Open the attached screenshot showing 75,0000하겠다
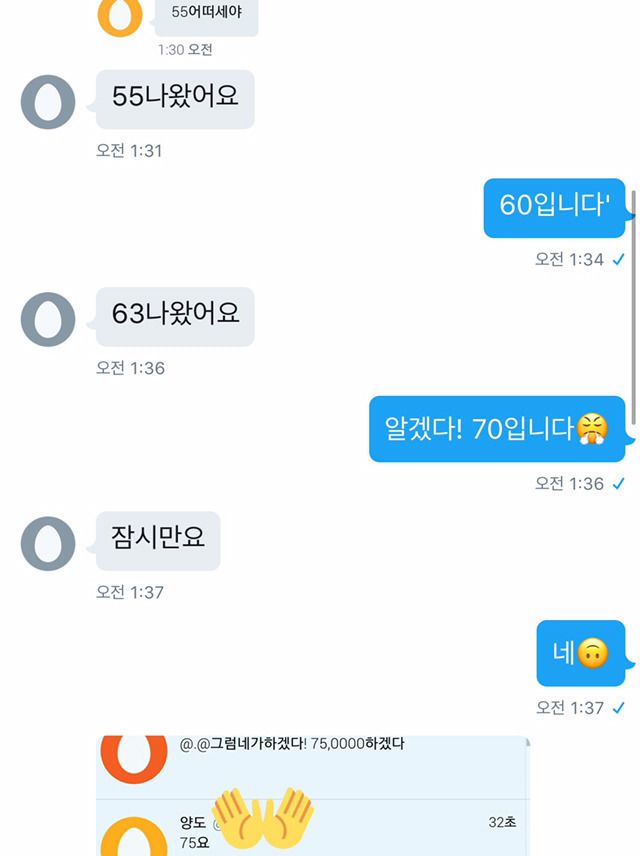 tap(313, 795)
